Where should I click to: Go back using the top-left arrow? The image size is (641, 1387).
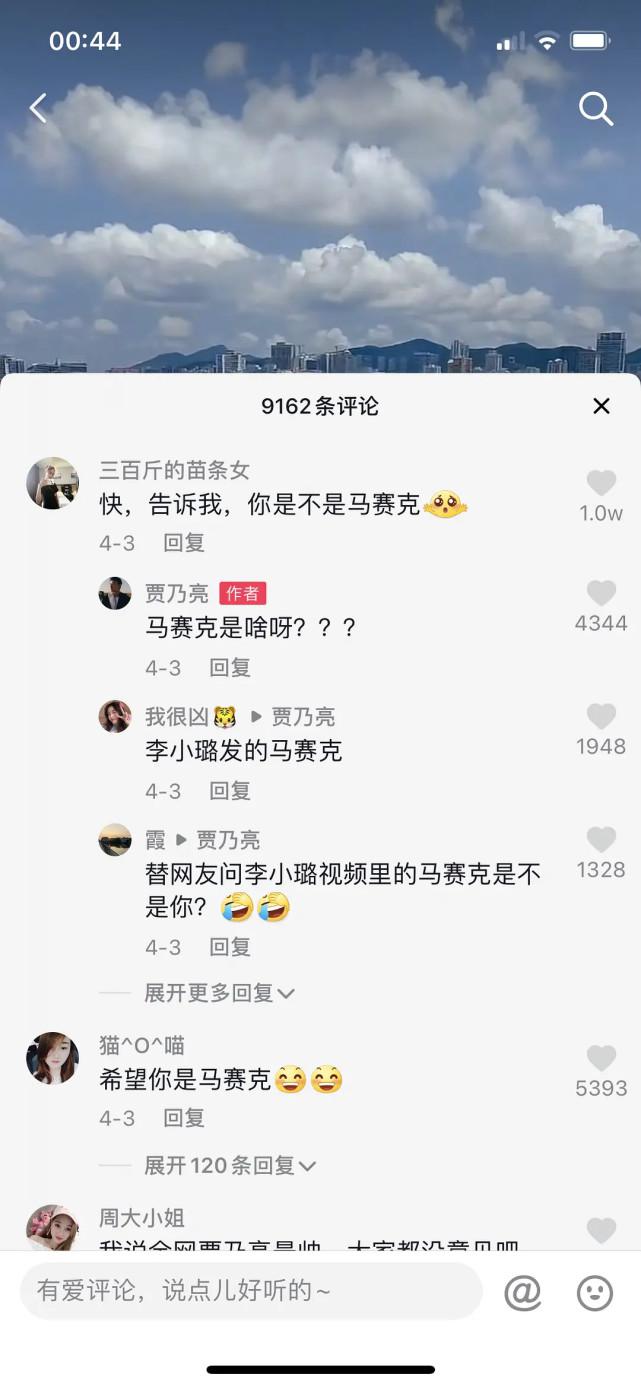pyautogui.click(x=38, y=108)
